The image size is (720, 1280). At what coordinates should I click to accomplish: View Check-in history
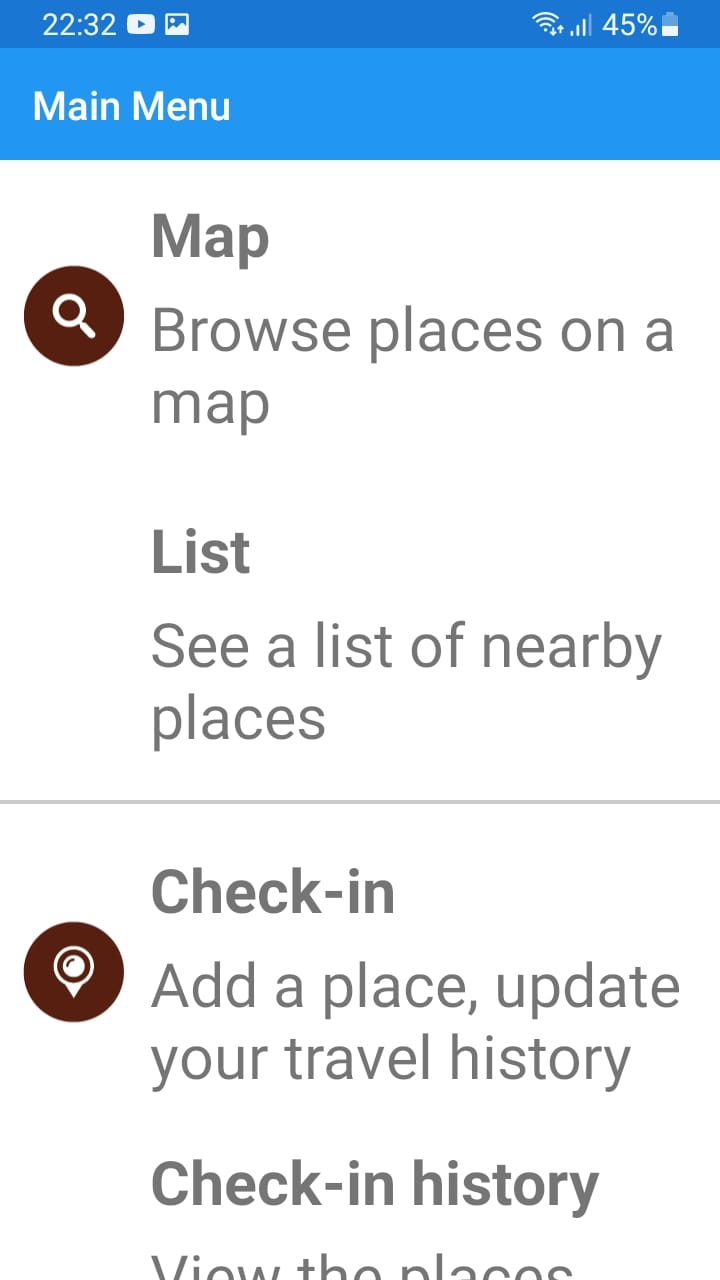point(375,1186)
